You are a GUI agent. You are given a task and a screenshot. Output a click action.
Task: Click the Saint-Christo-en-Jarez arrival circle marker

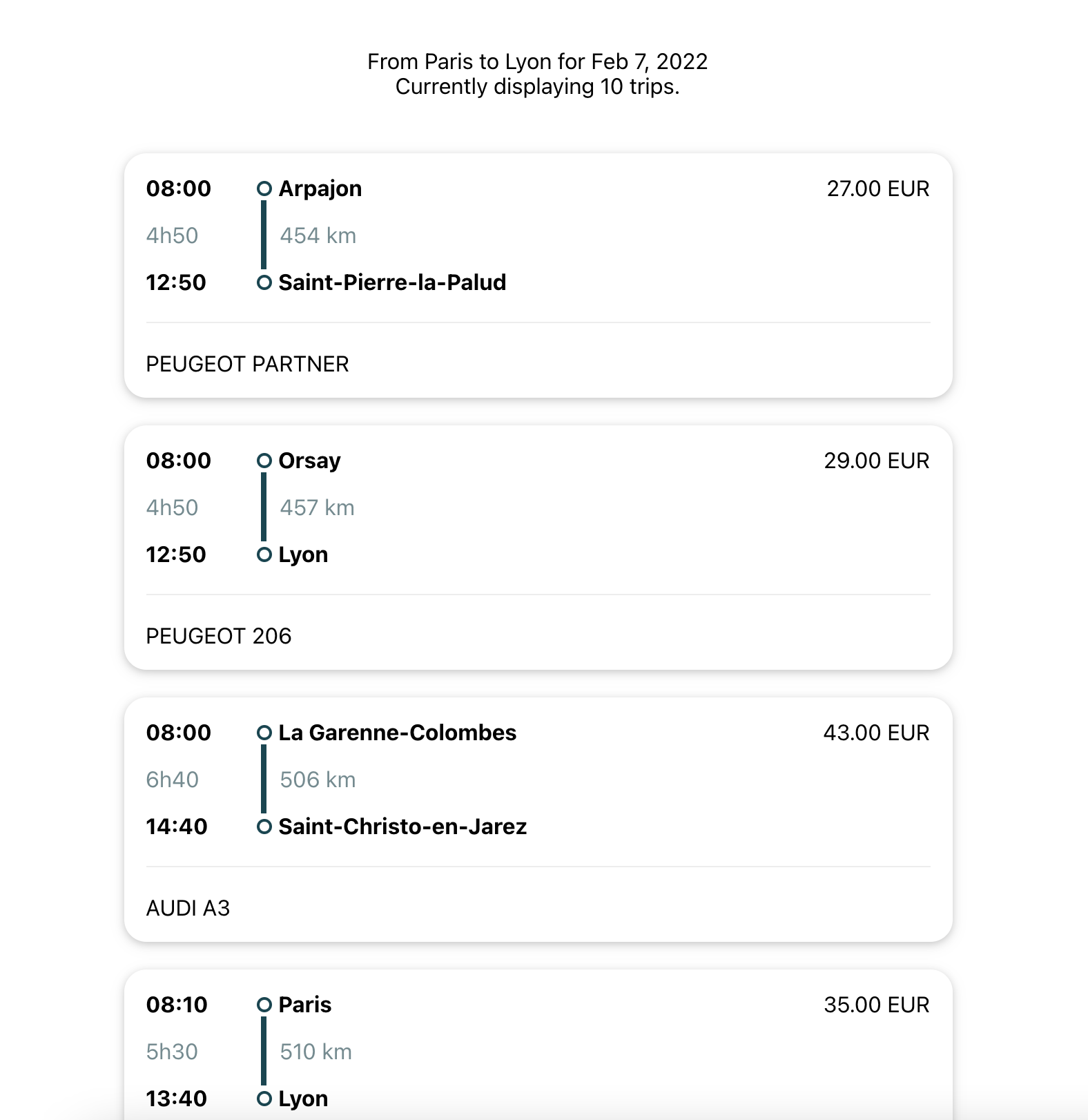[x=264, y=826]
